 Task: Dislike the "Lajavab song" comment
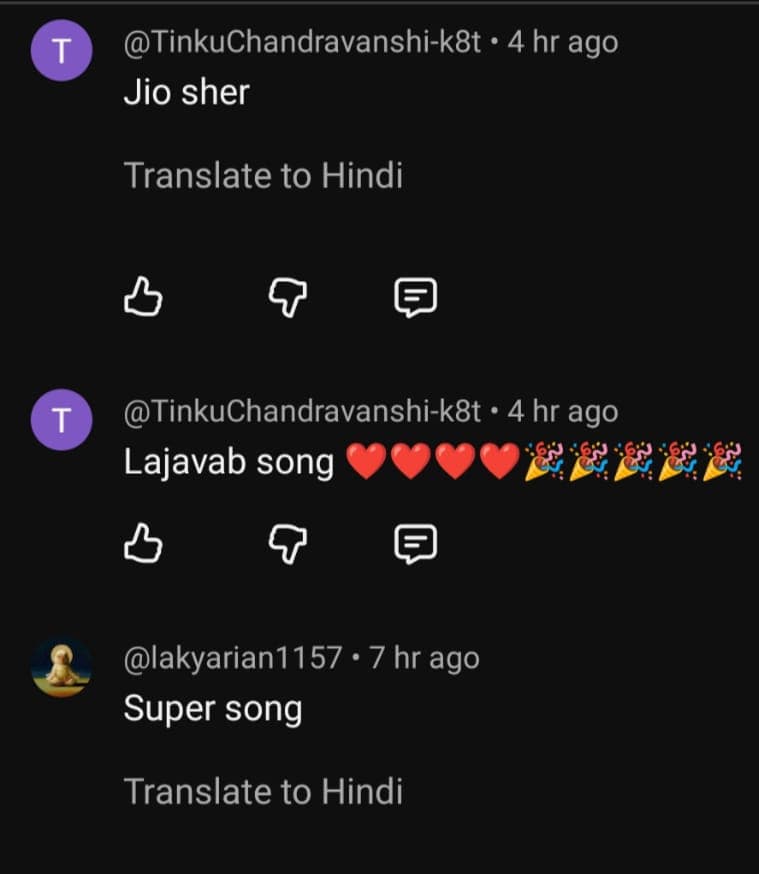287,543
